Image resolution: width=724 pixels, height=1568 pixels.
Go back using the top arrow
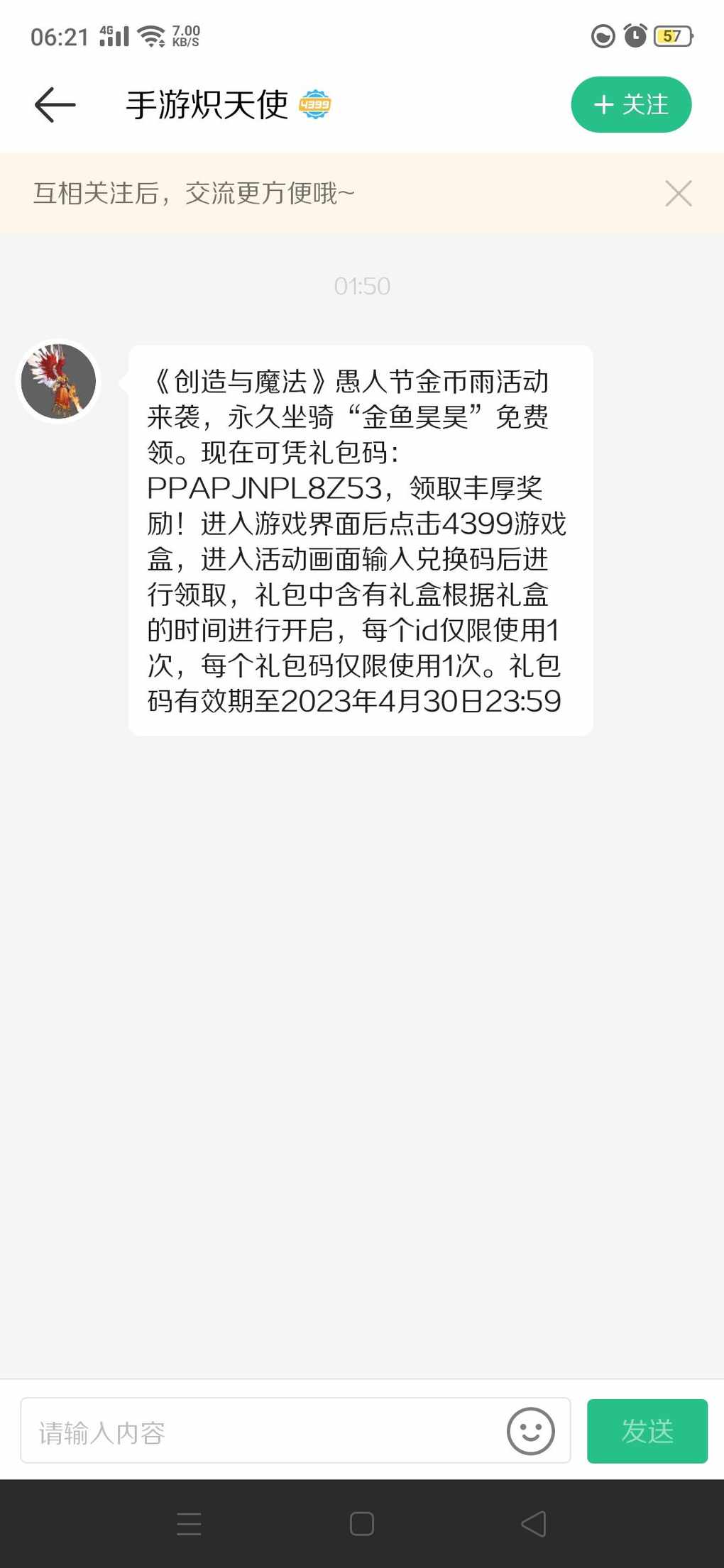click(55, 105)
